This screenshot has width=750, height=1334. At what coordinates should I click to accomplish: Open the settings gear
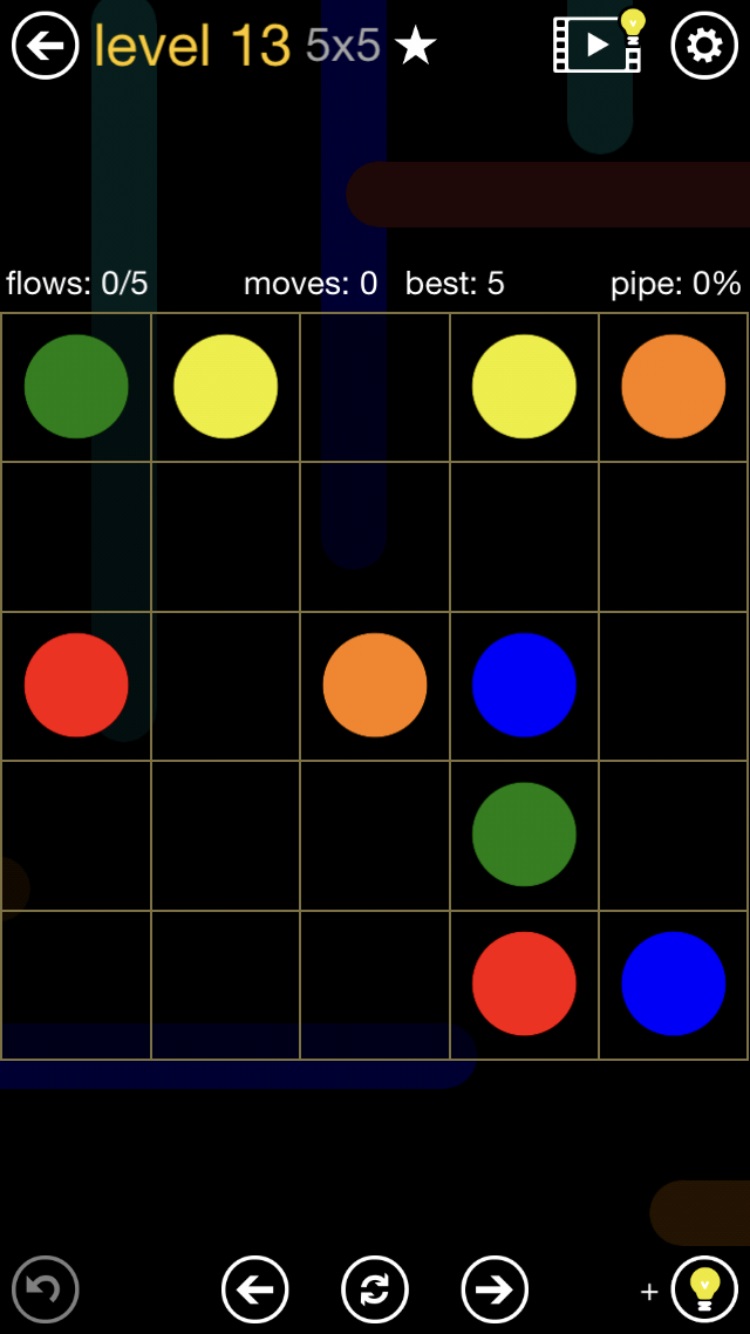704,46
